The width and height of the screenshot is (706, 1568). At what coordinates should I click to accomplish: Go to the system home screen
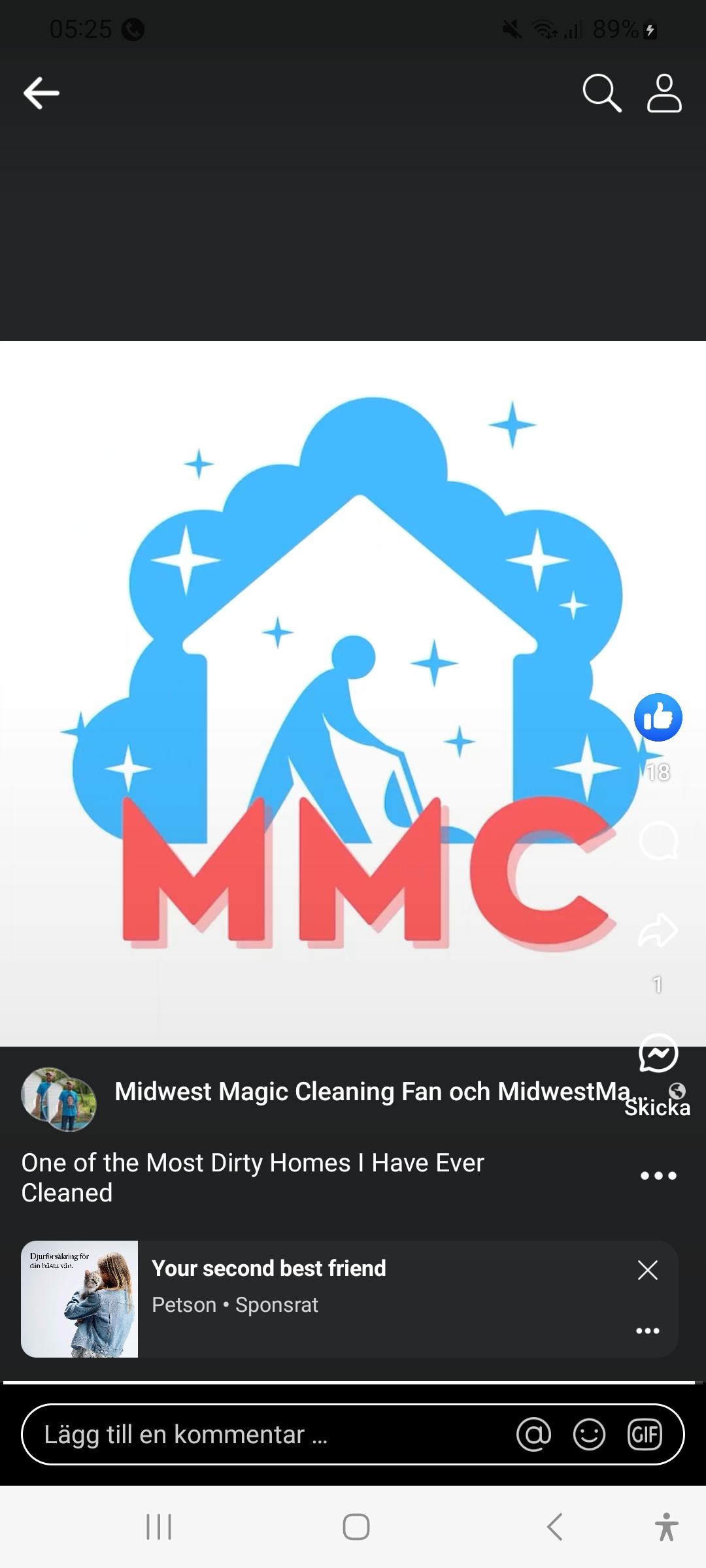pyautogui.click(x=356, y=1527)
